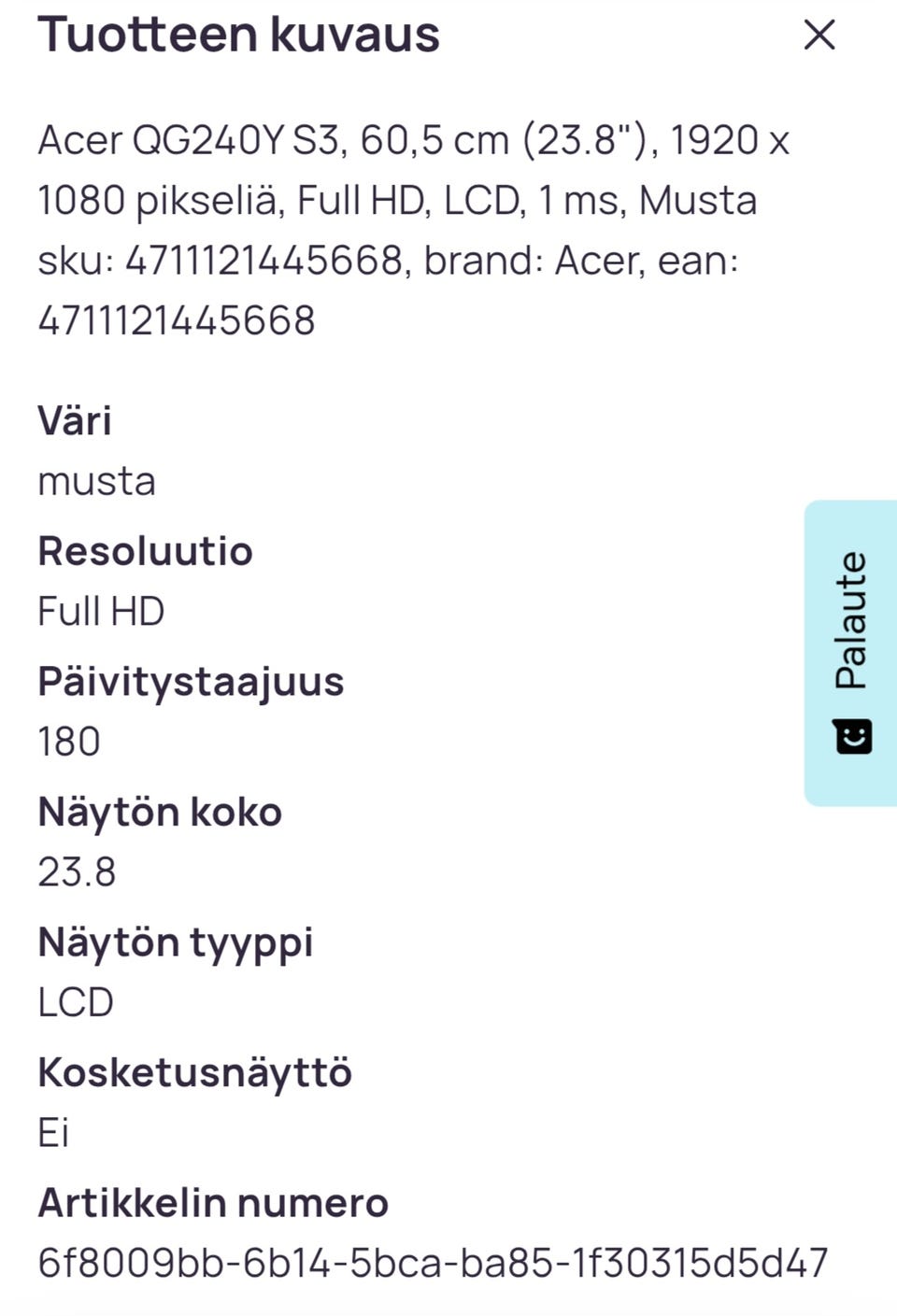The width and height of the screenshot is (897, 1316).
Task: Select the EAN code in the description
Action: click(178, 322)
